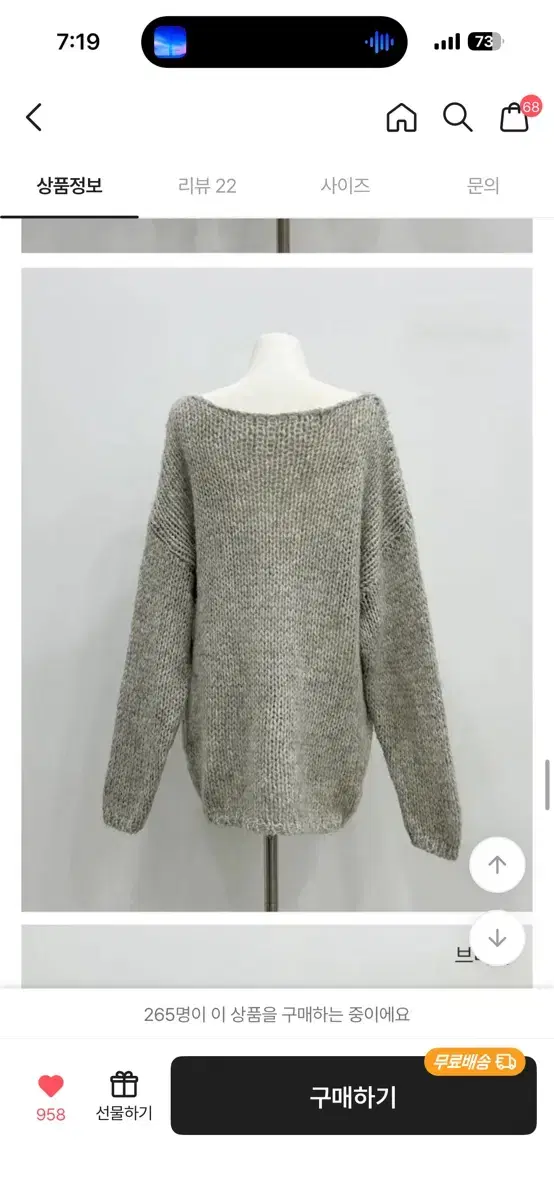
Task: Tap 선물하기 to send as gift
Action: [124, 1097]
